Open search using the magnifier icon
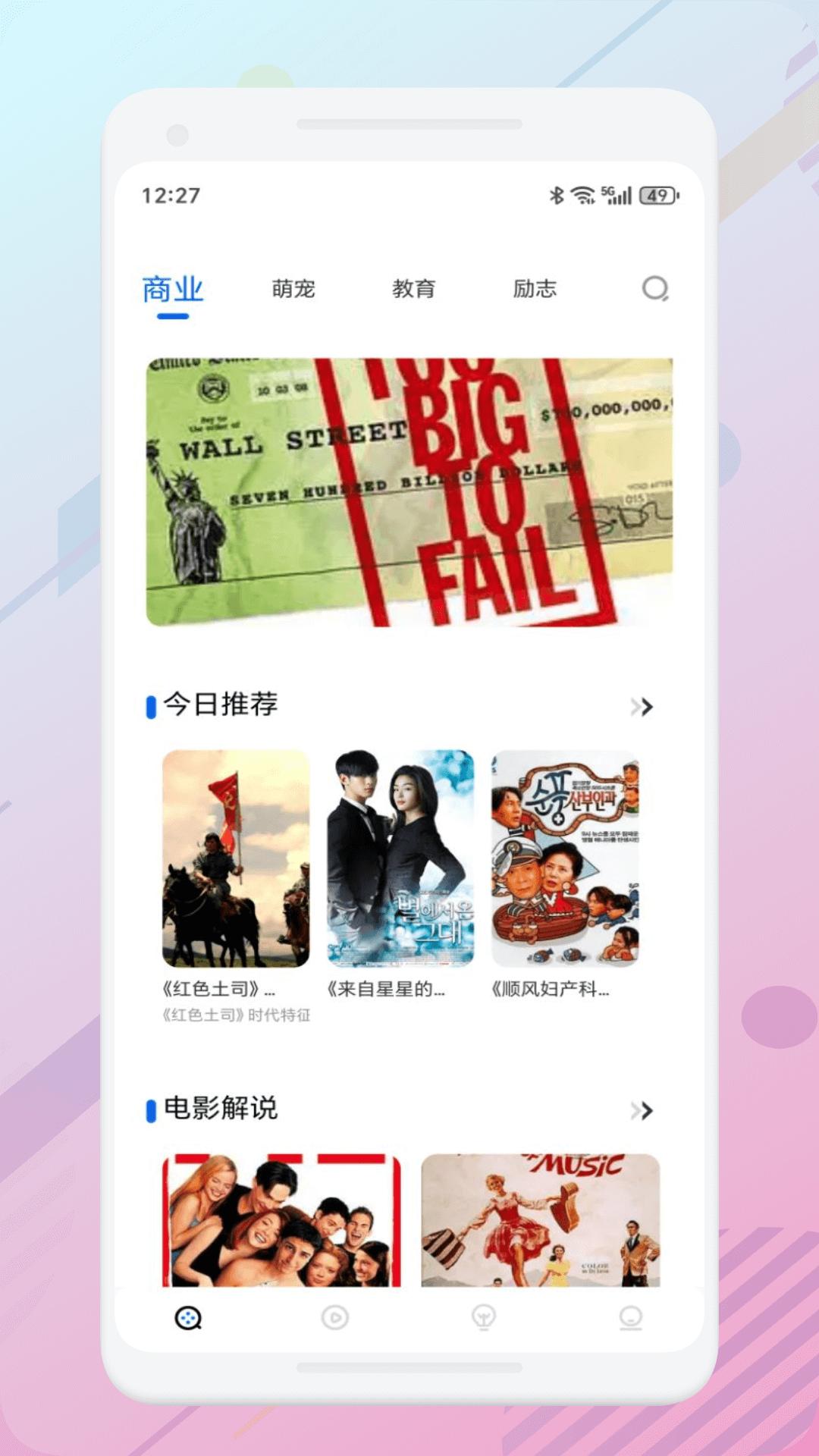The height and width of the screenshot is (1456, 819). [655, 289]
